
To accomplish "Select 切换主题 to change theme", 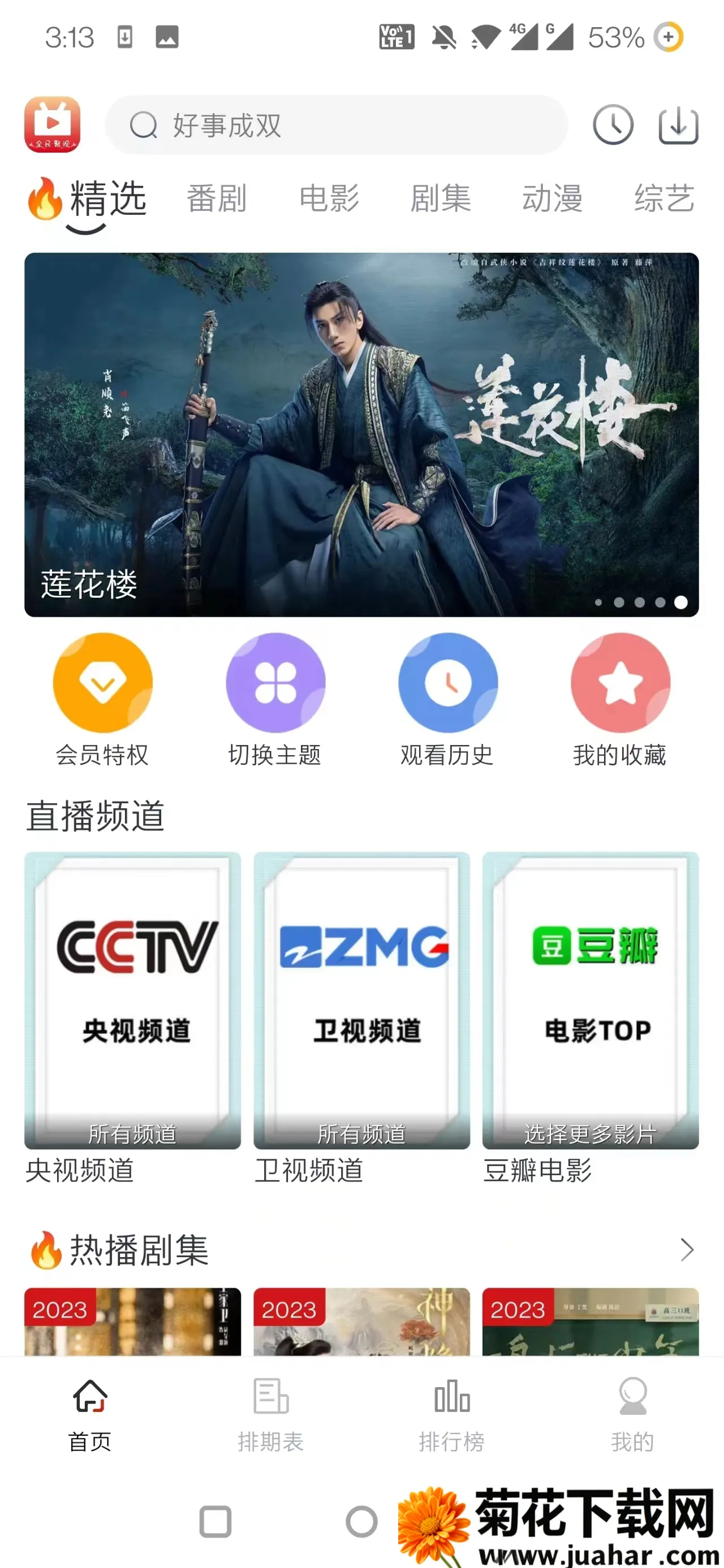I will click(x=275, y=699).
